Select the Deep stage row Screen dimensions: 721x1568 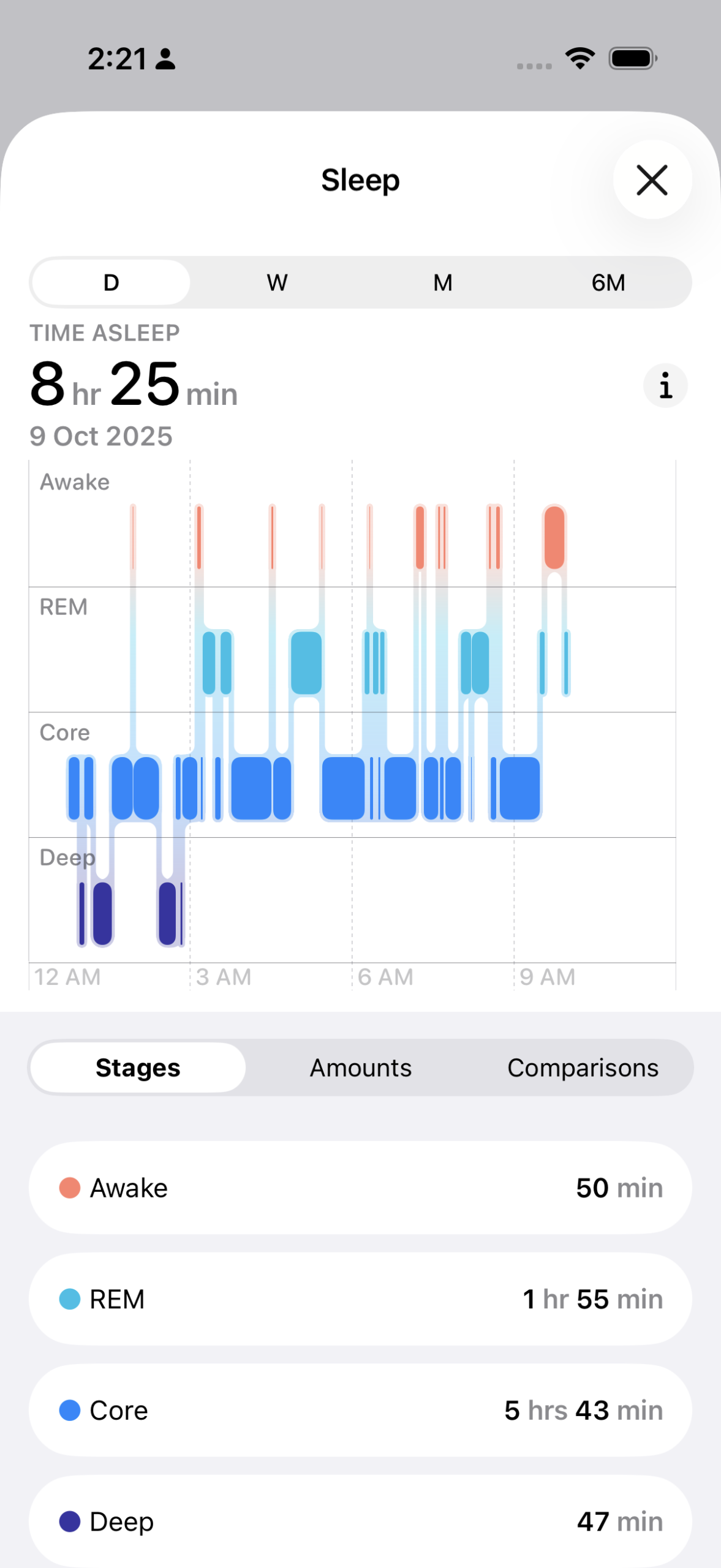tap(360, 1521)
